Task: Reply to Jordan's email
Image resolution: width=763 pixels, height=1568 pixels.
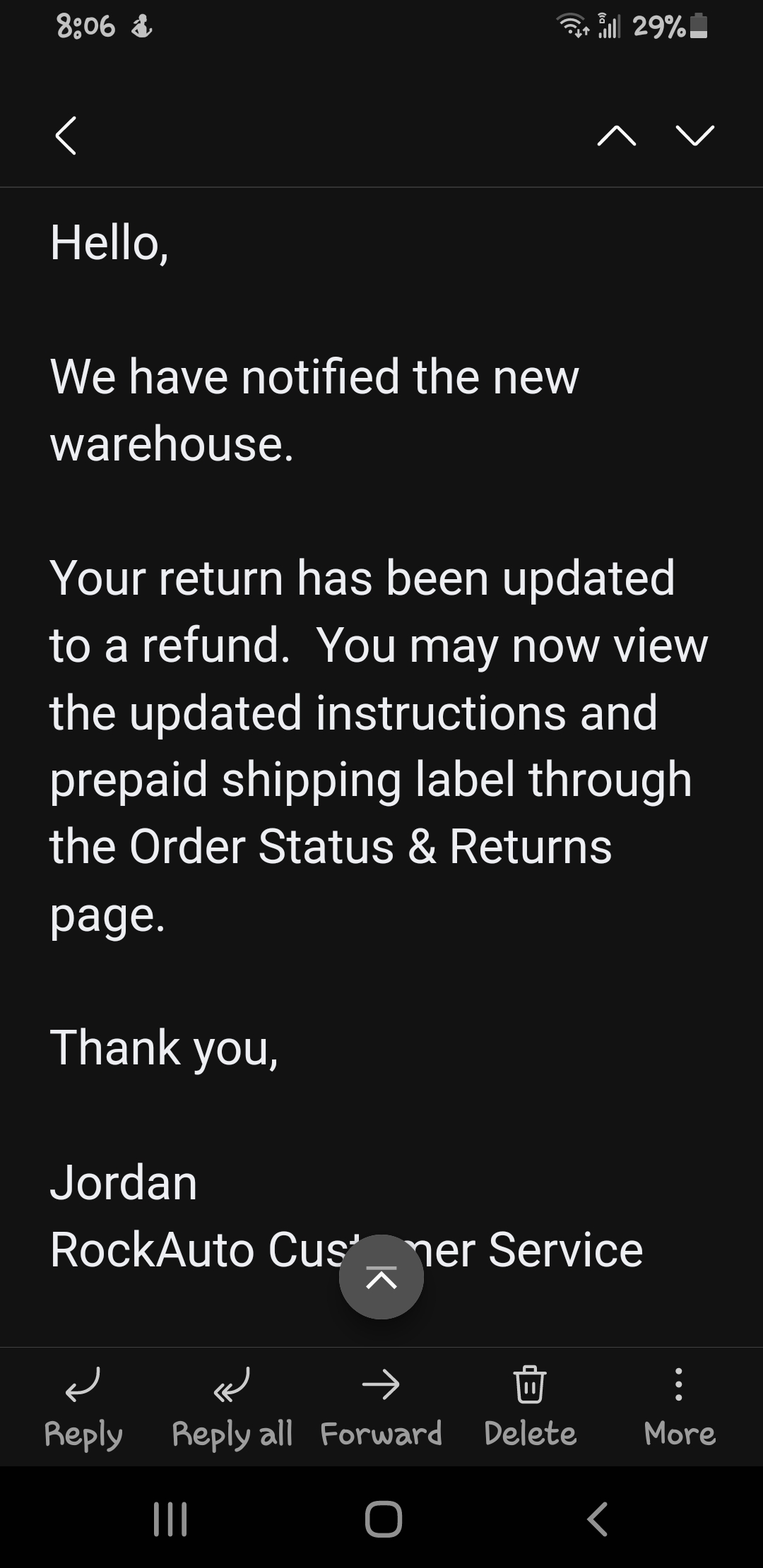Action: (x=83, y=1404)
